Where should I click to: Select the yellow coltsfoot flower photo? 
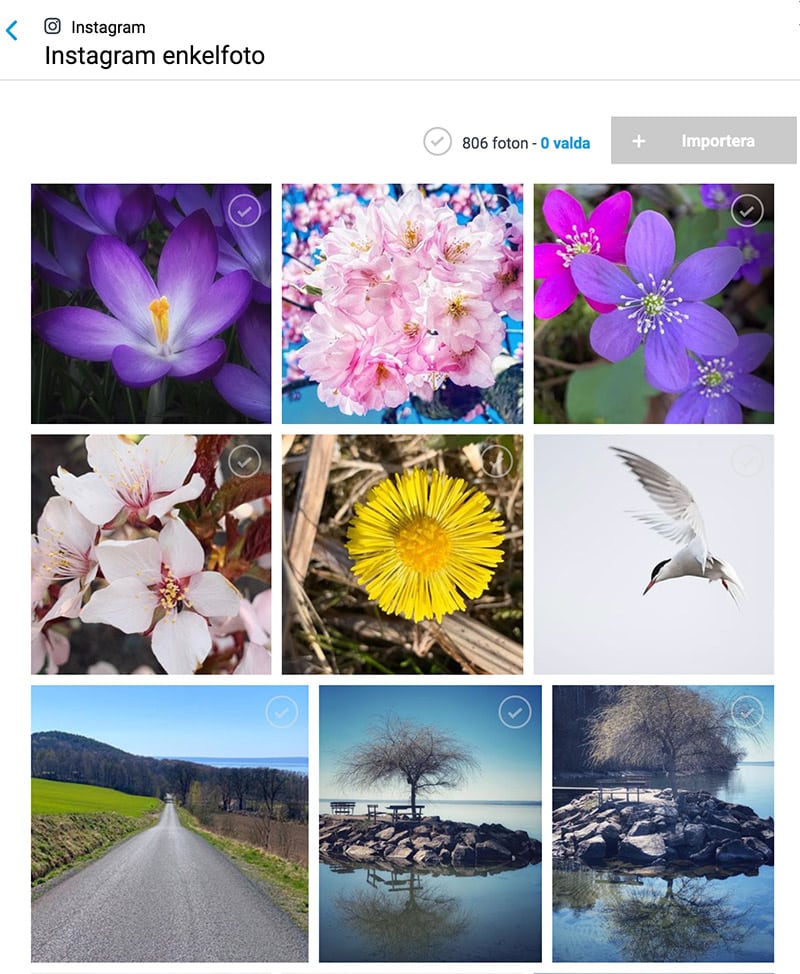pos(402,554)
